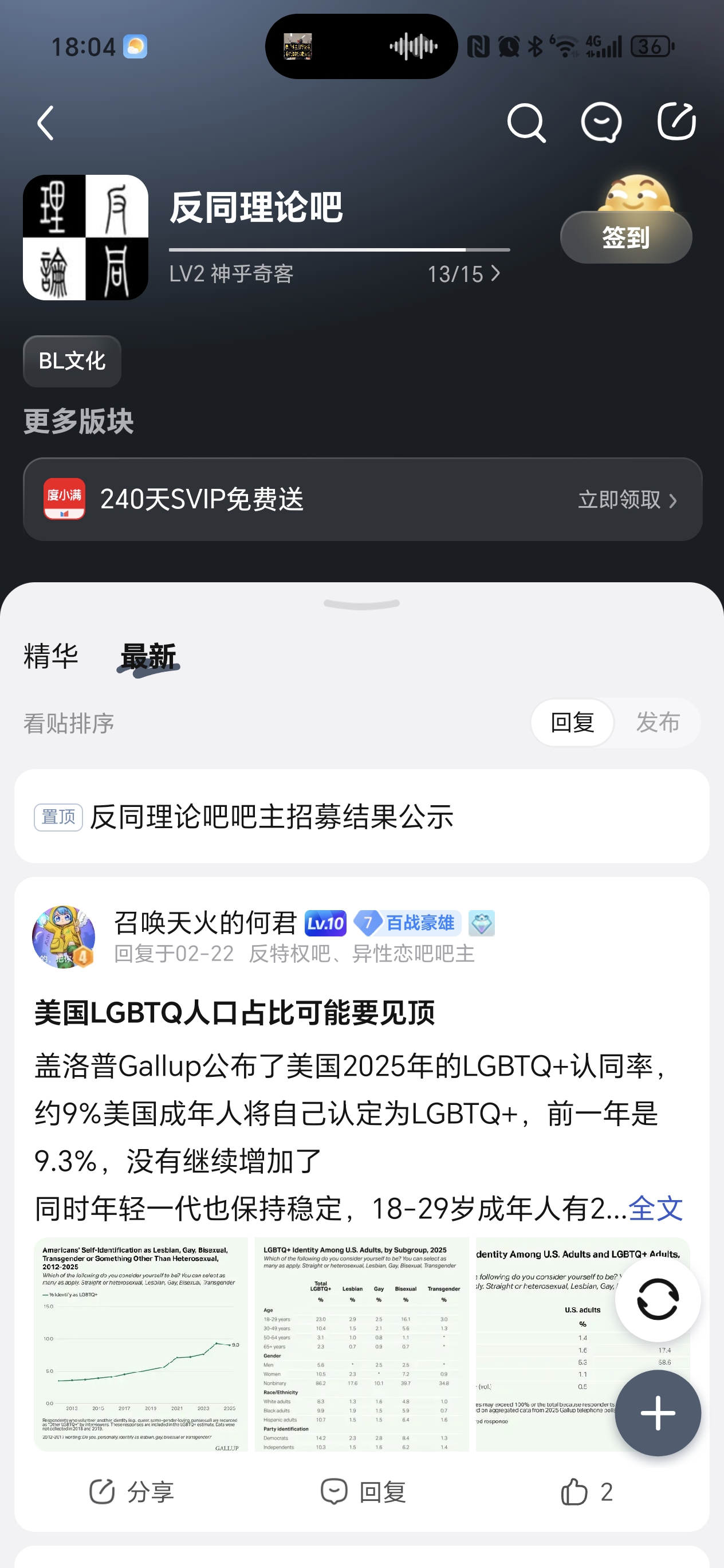This screenshot has width=724, height=1568.
Task: Expand the post with 全文
Action: pyautogui.click(x=655, y=1208)
